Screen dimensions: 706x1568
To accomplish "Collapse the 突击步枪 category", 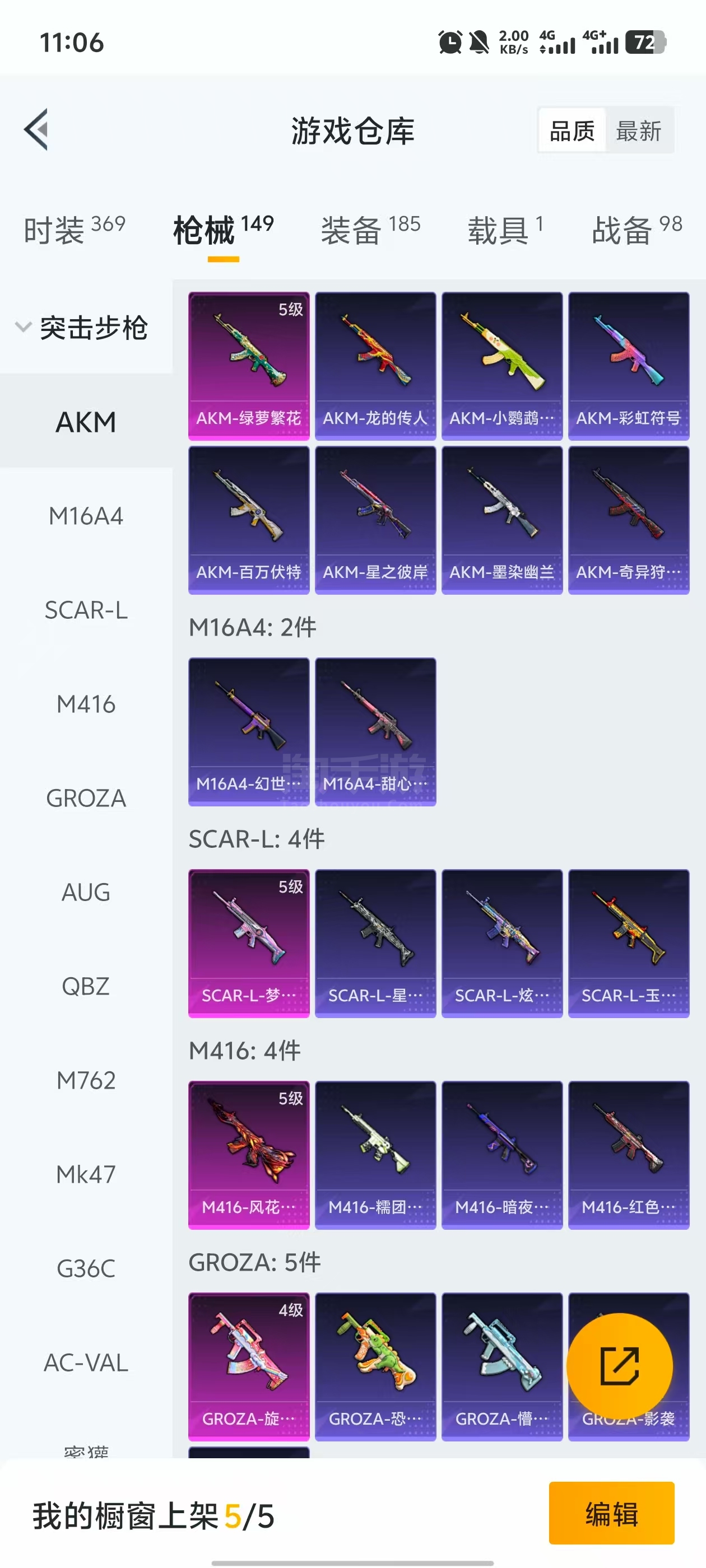I will click(82, 328).
